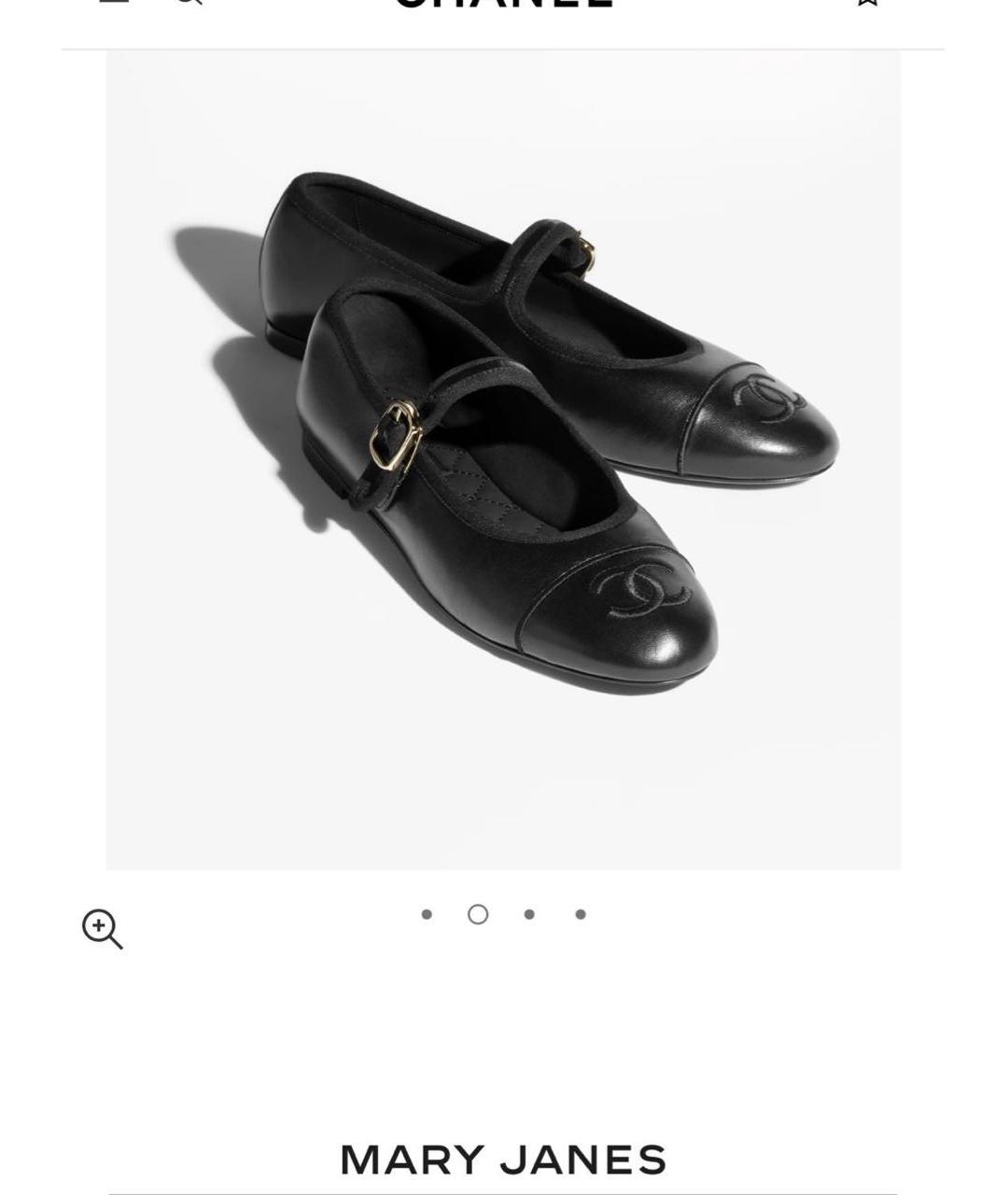Viewport: 1008px width, 1195px height.
Task: Jump to the third image page dot
Action: pyautogui.click(x=529, y=914)
